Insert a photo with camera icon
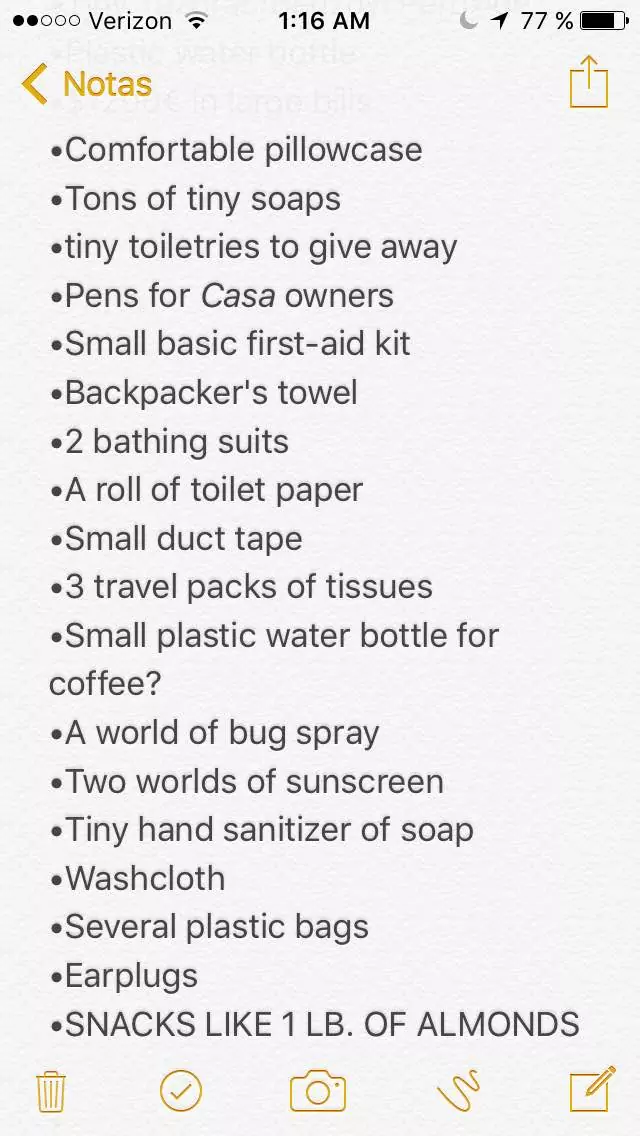 (317, 1091)
